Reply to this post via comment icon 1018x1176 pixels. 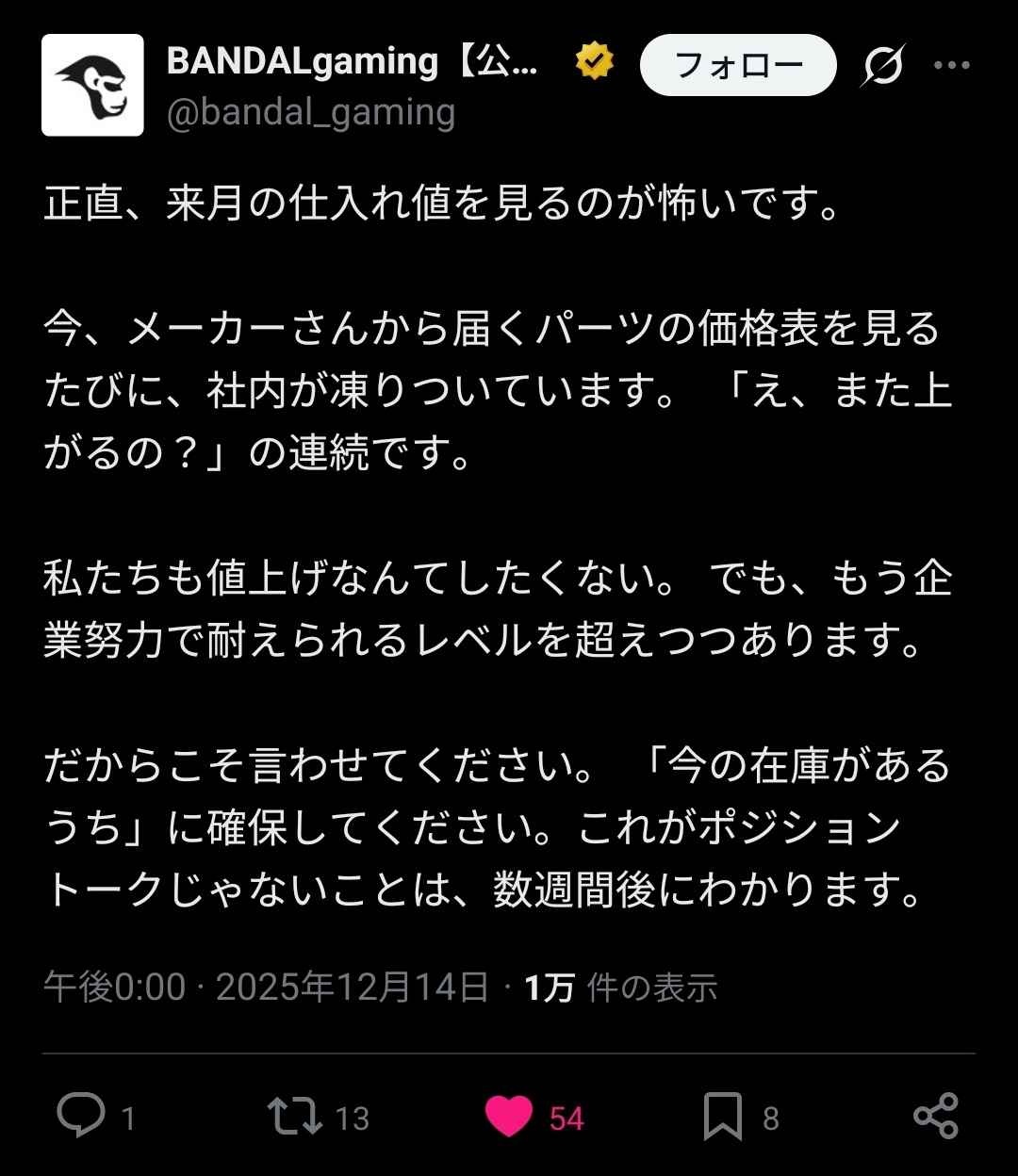click(x=81, y=1117)
